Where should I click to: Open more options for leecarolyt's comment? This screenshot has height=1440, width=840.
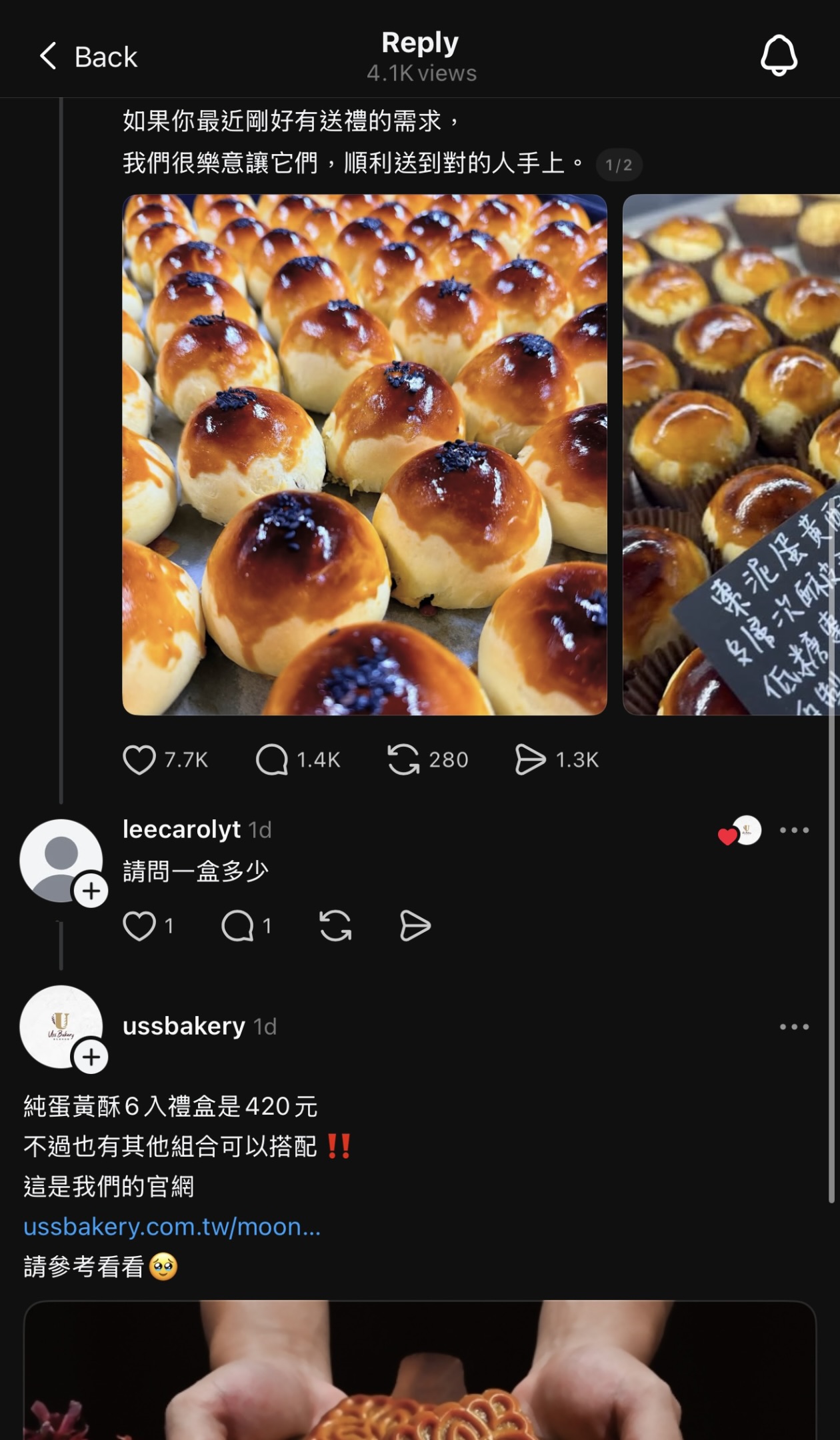coord(794,830)
